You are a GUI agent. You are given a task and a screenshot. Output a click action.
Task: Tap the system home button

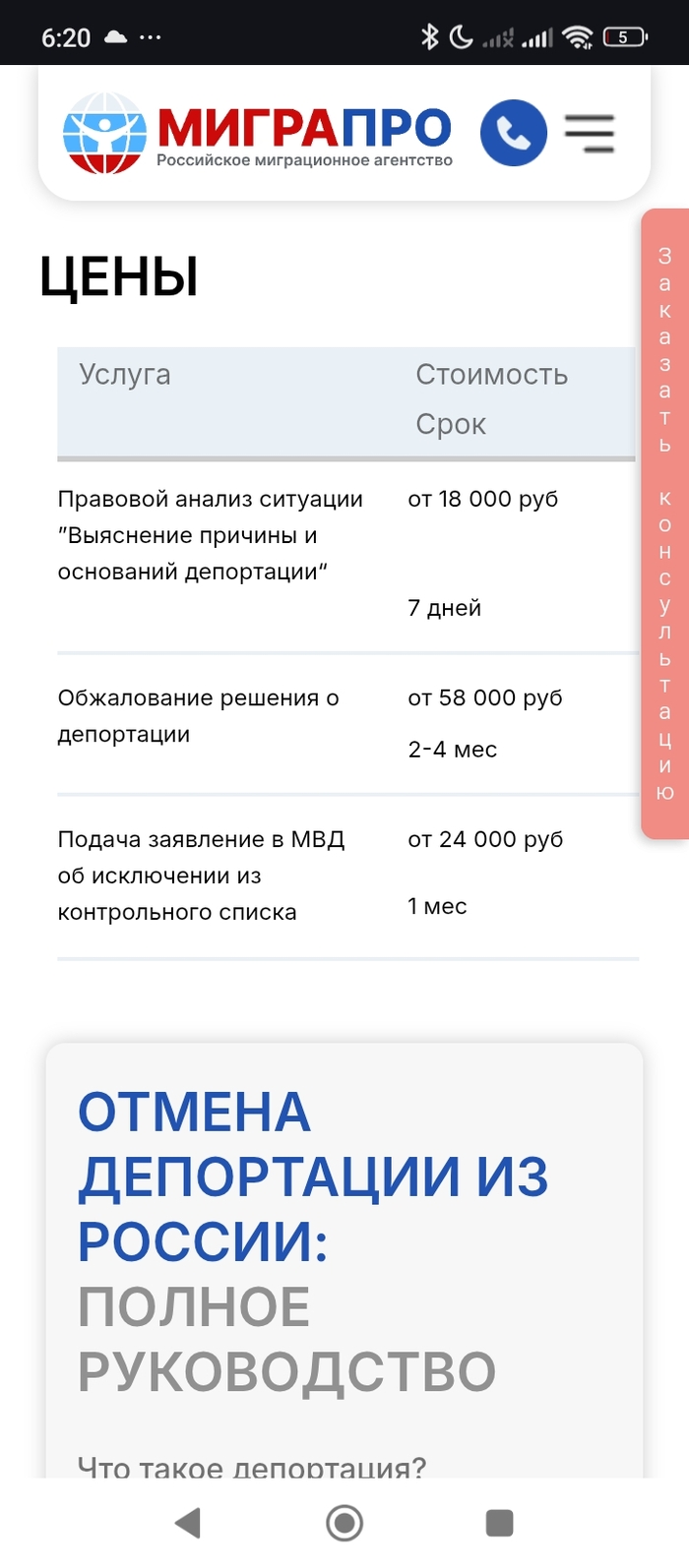[344, 1523]
